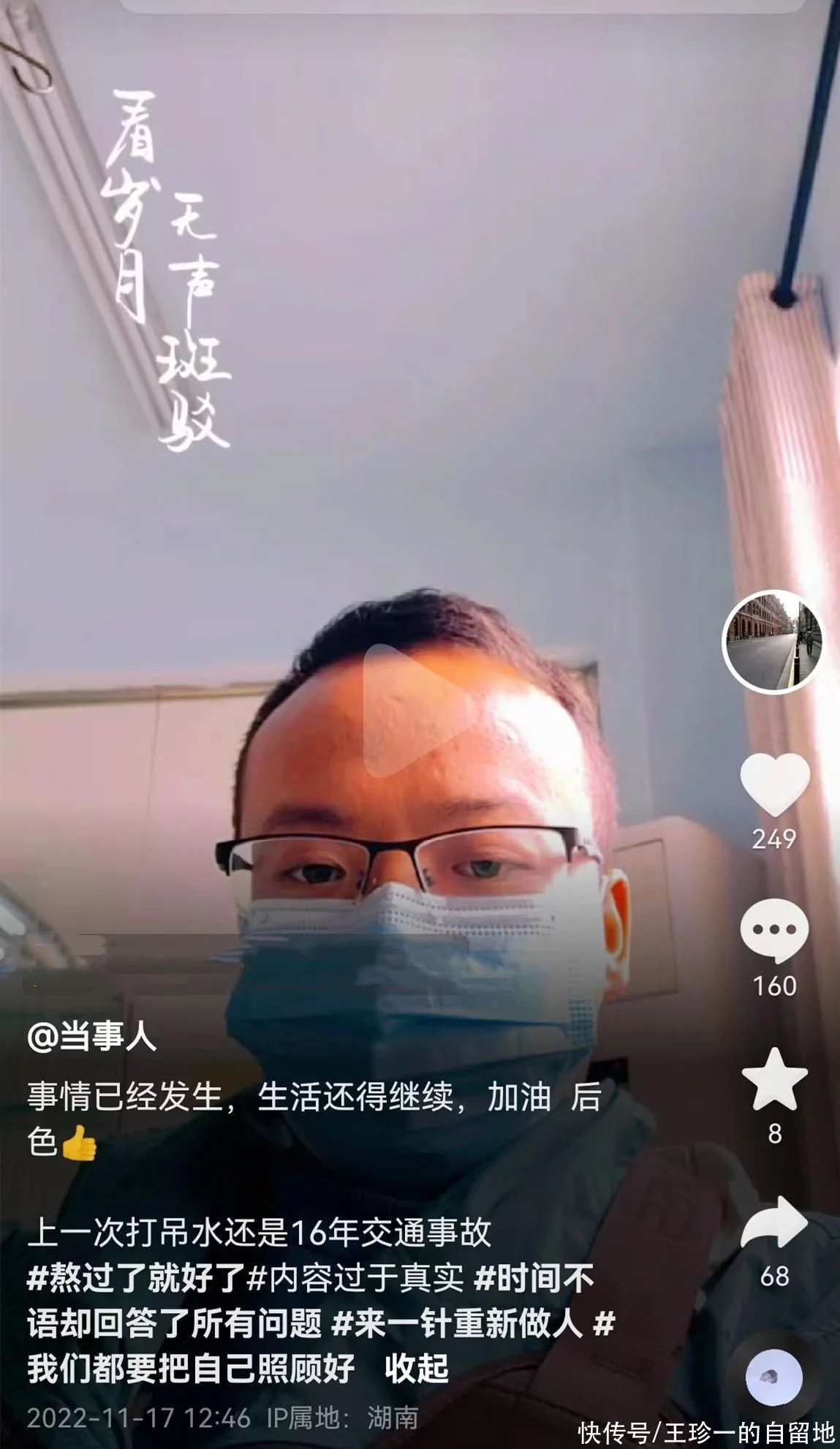Open the #熬过了就好了 hashtag

[135, 1278]
